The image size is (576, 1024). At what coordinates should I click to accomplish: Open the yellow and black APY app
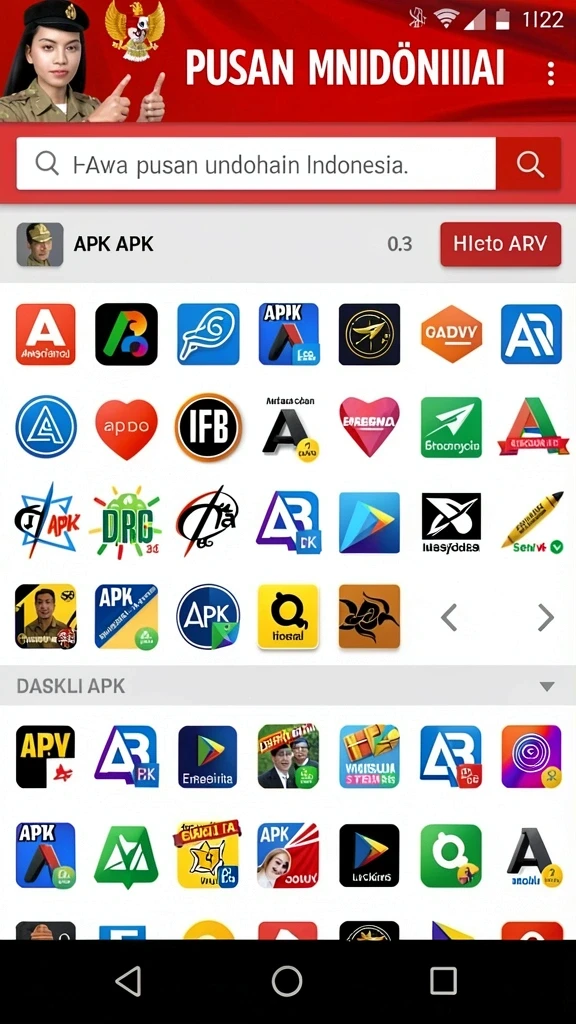pyautogui.click(x=45, y=756)
